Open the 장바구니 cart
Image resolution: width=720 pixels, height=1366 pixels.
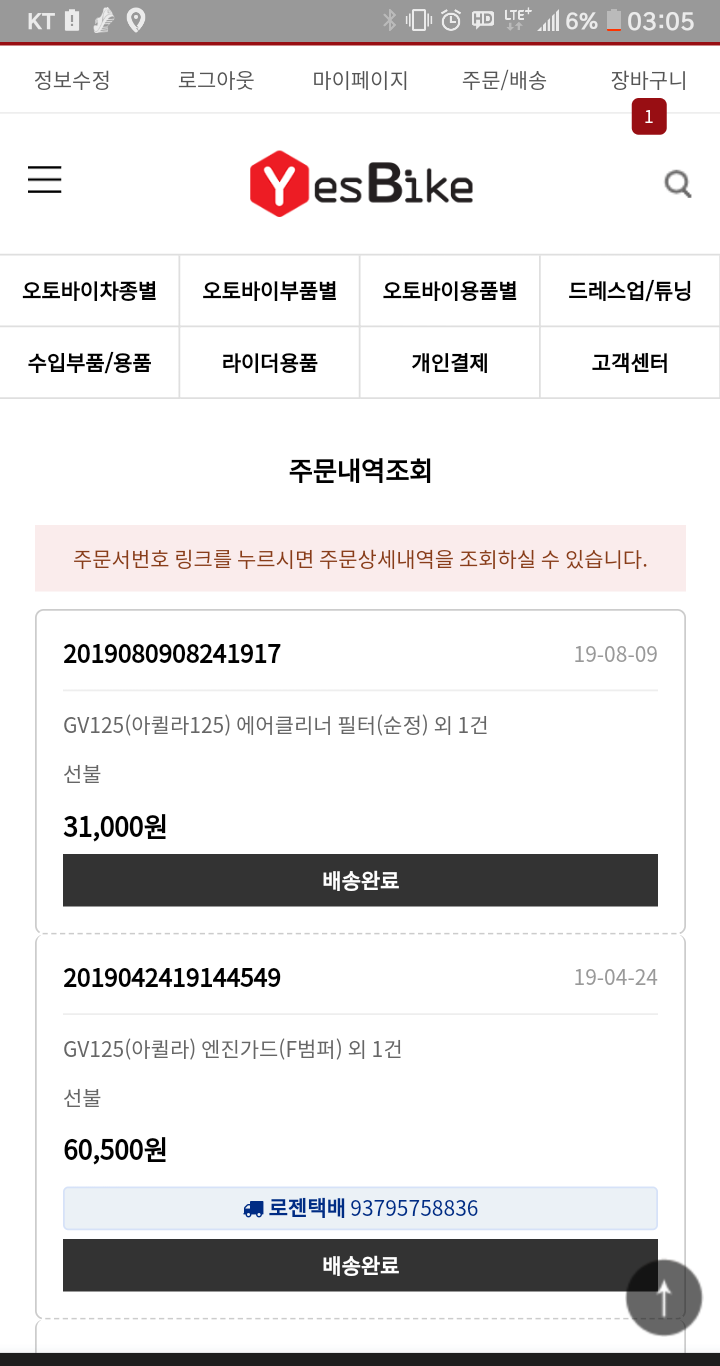point(648,80)
